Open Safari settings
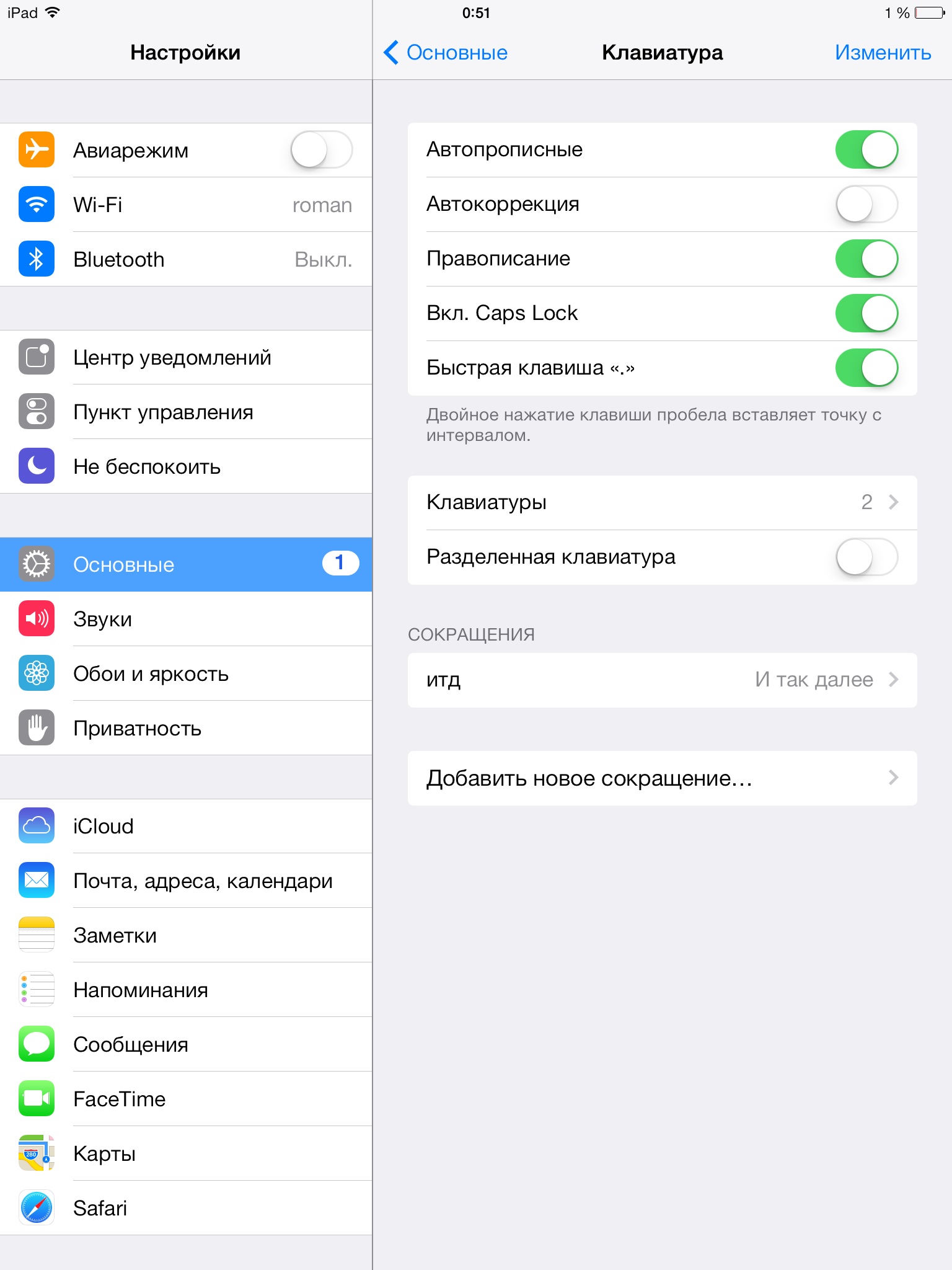 coord(186,1208)
